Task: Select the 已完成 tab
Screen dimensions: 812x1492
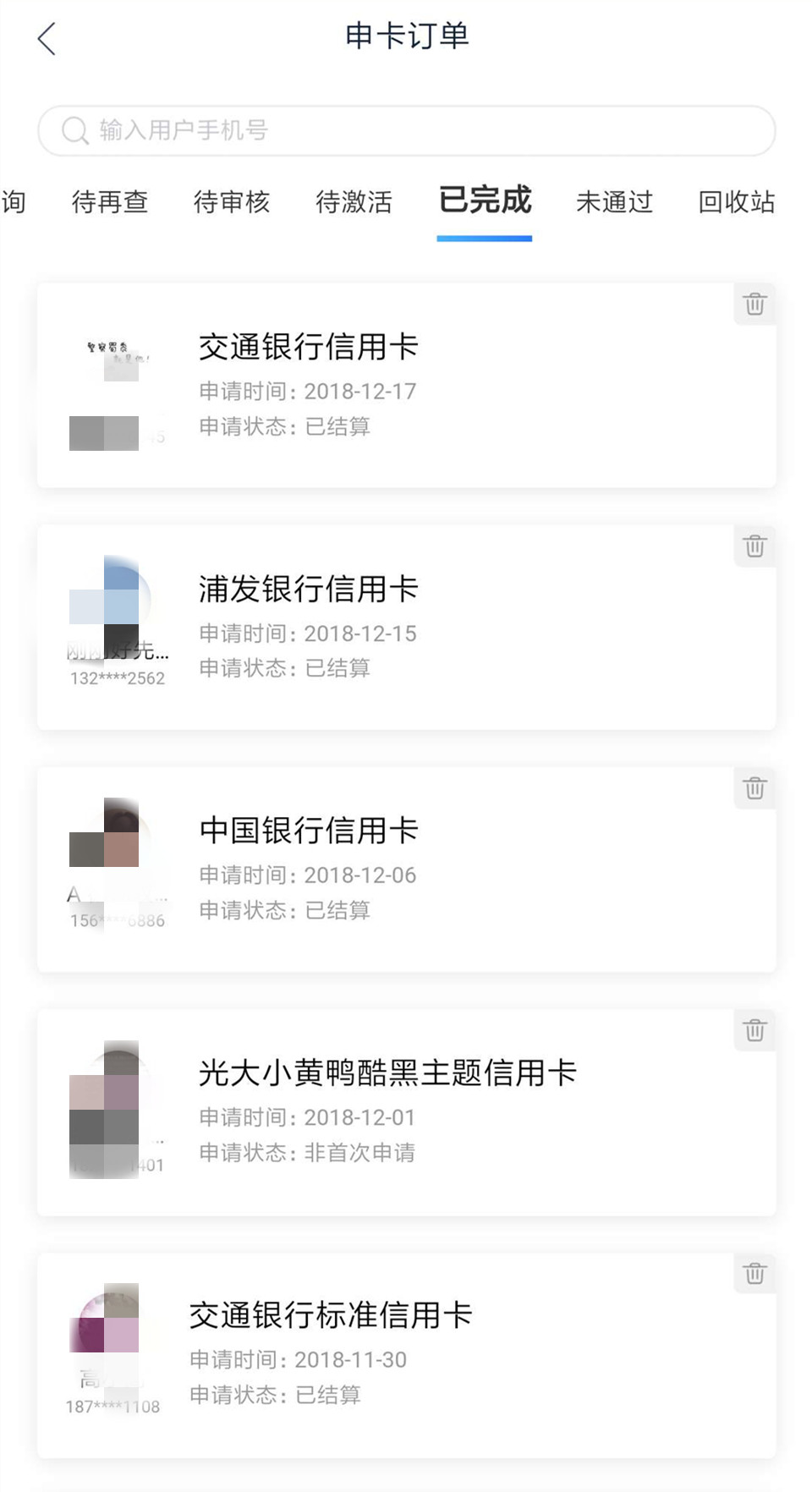Action: pos(484,202)
